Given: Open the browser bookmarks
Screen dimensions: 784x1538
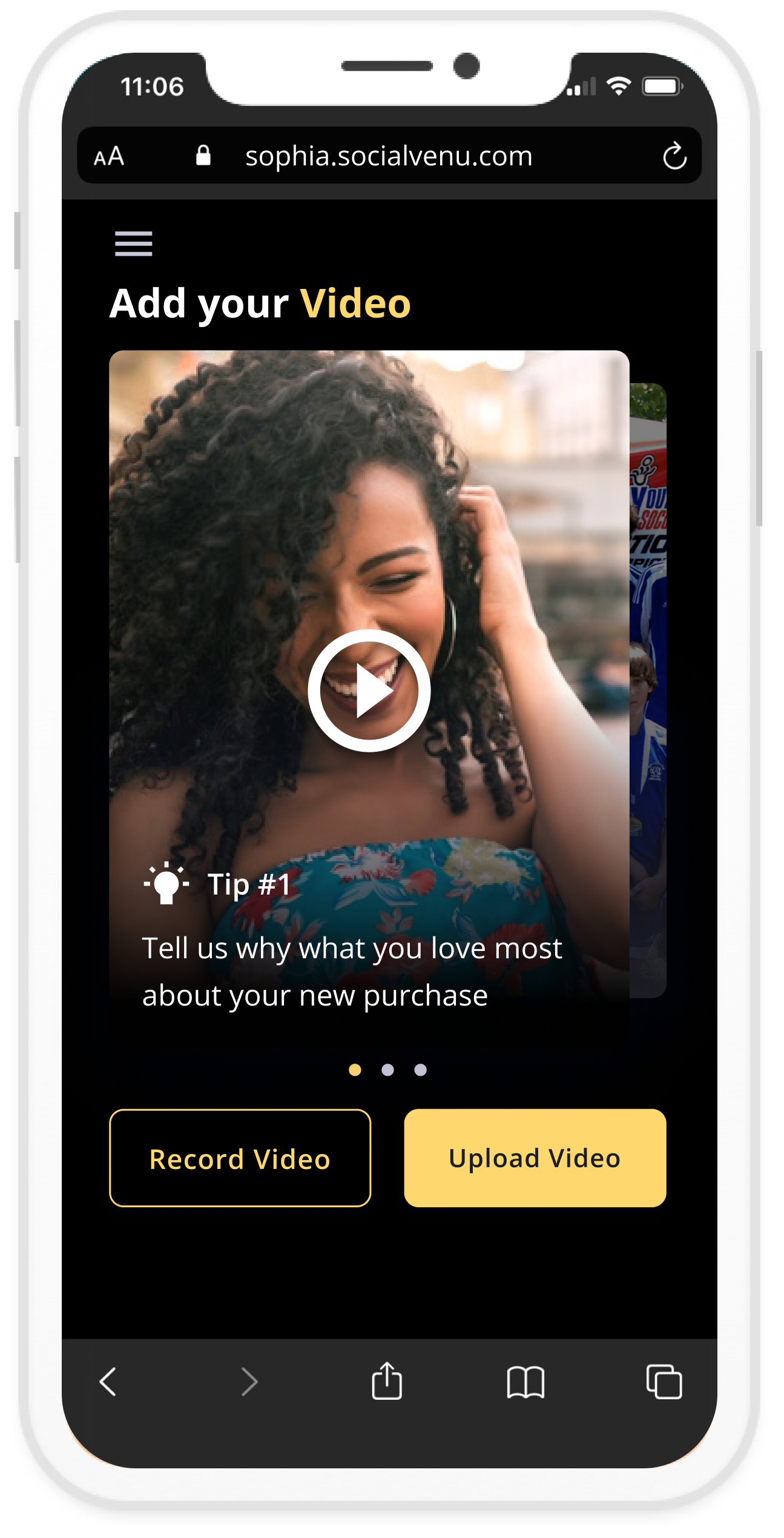Looking at the screenshot, I should coord(525,1382).
